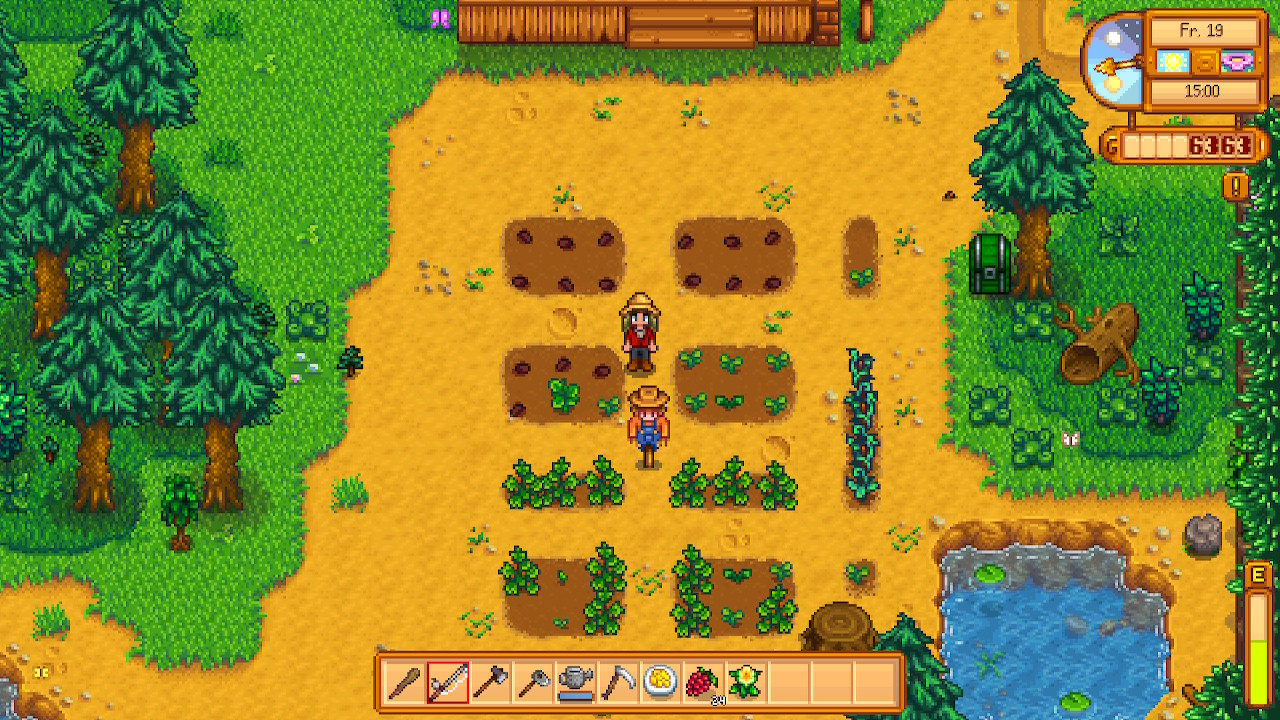Select the yellow flower in the toolbar
This screenshot has height=720, width=1280.
[745, 682]
